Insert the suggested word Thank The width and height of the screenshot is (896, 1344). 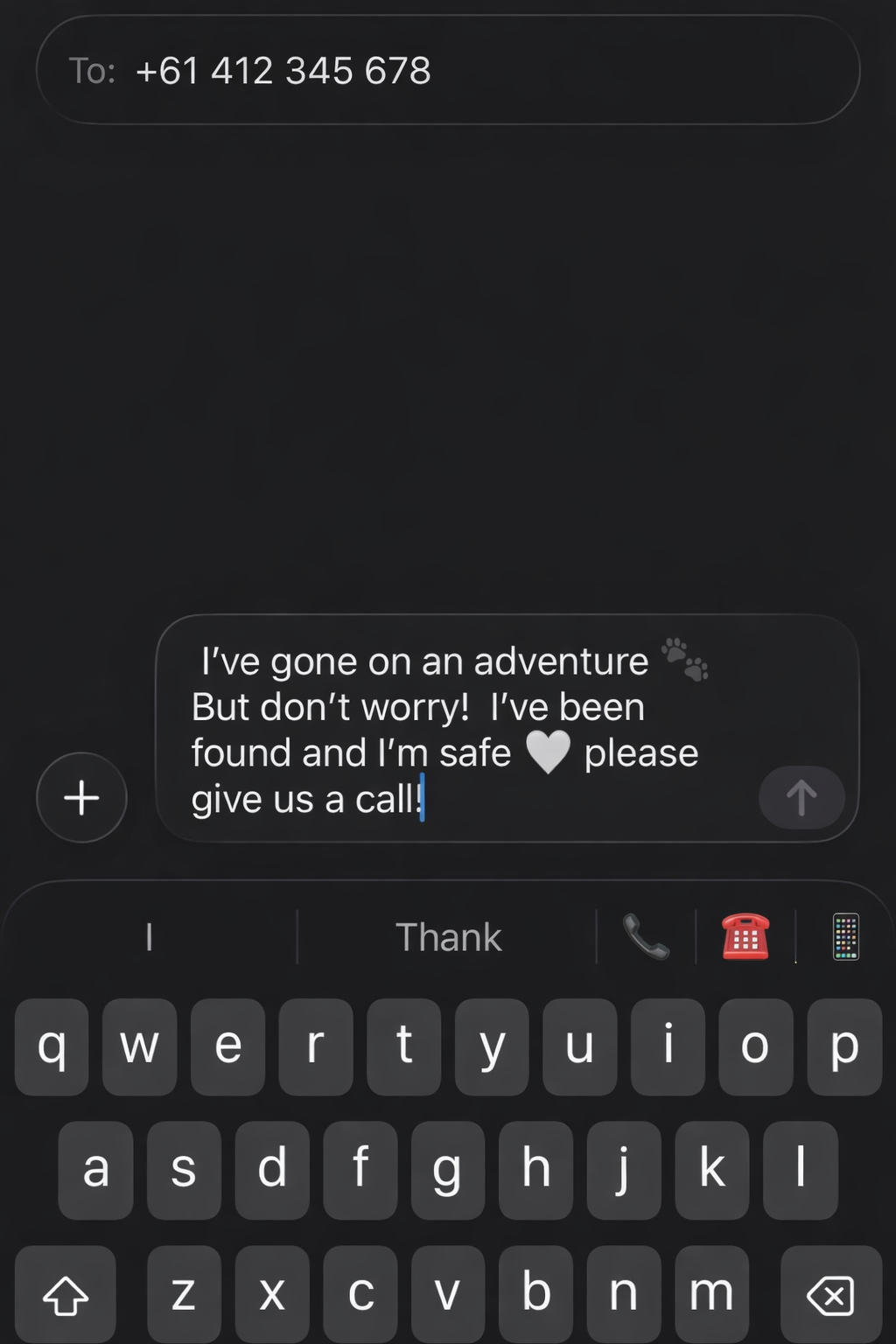pos(448,937)
